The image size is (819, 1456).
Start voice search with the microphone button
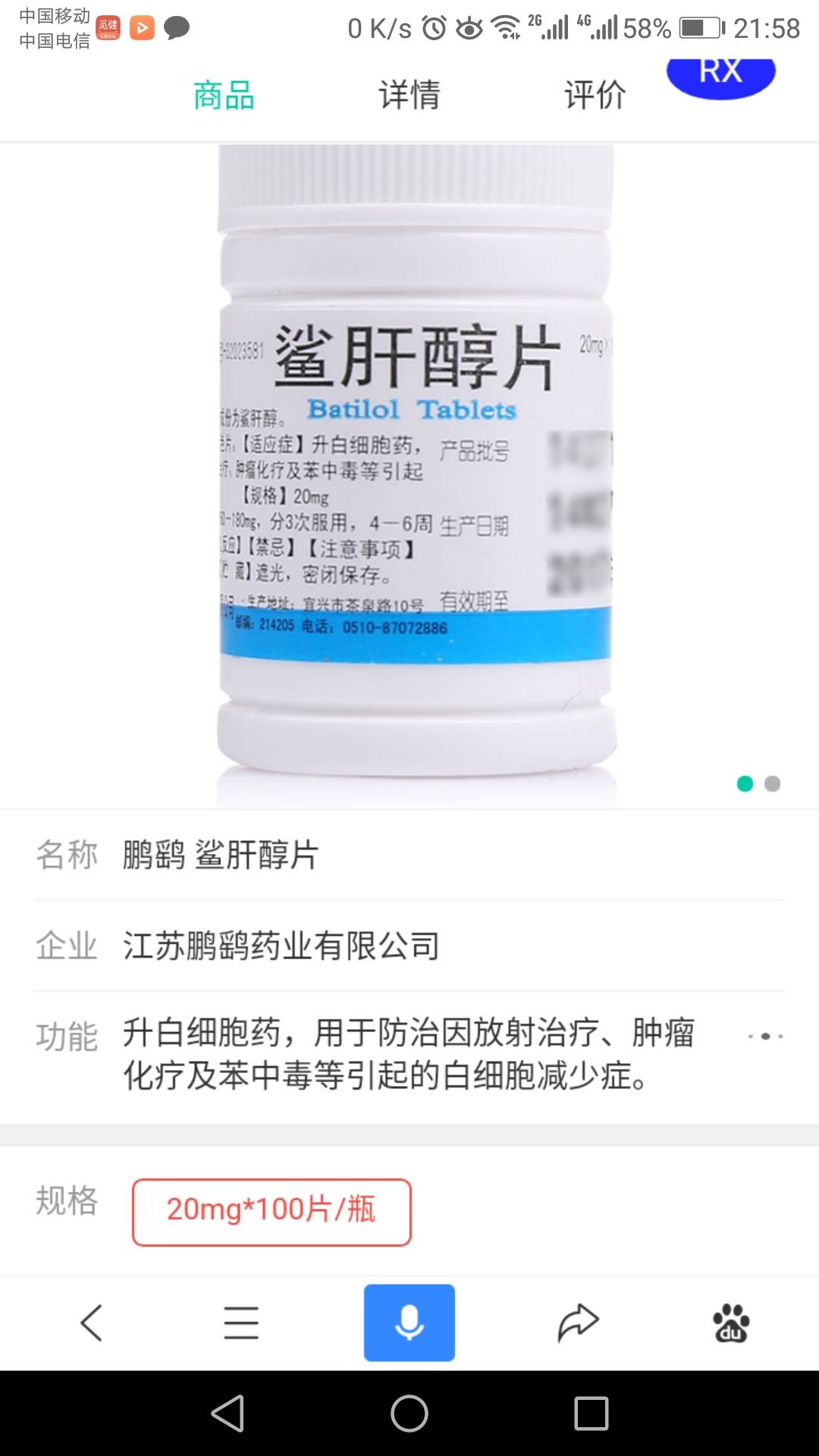[409, 1323]
